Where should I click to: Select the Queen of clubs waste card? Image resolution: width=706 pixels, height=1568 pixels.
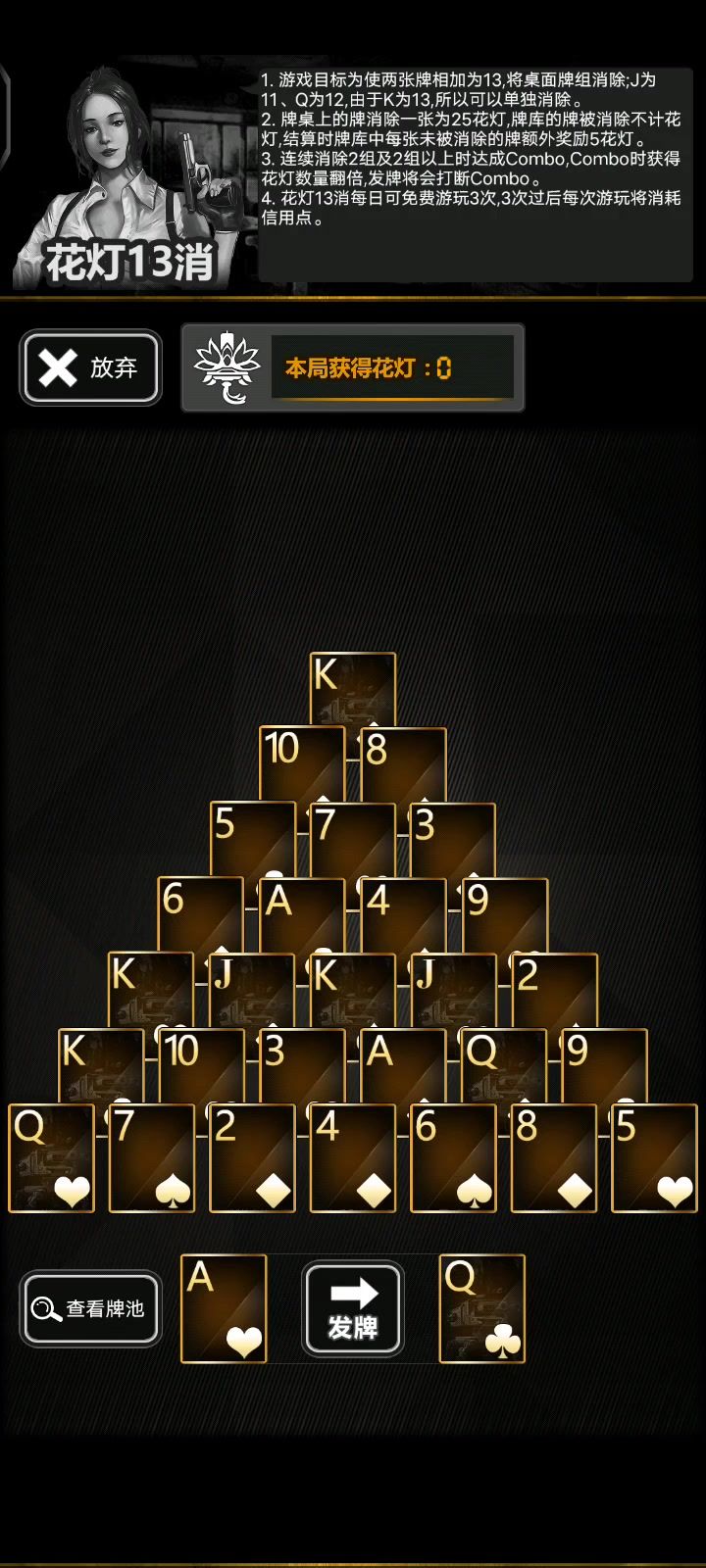pyautogui.click(x=482, y=1308)
